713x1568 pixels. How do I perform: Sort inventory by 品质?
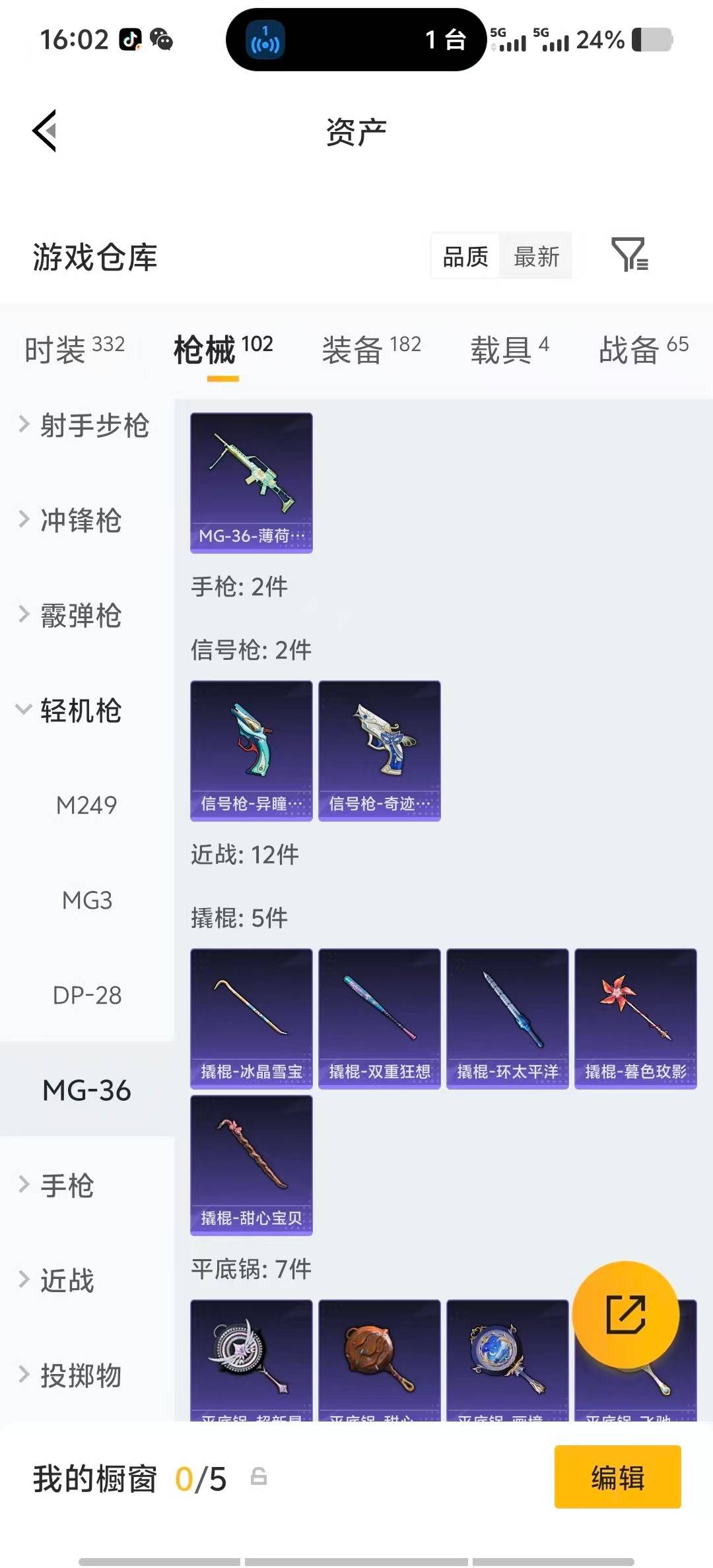point(464,256)
